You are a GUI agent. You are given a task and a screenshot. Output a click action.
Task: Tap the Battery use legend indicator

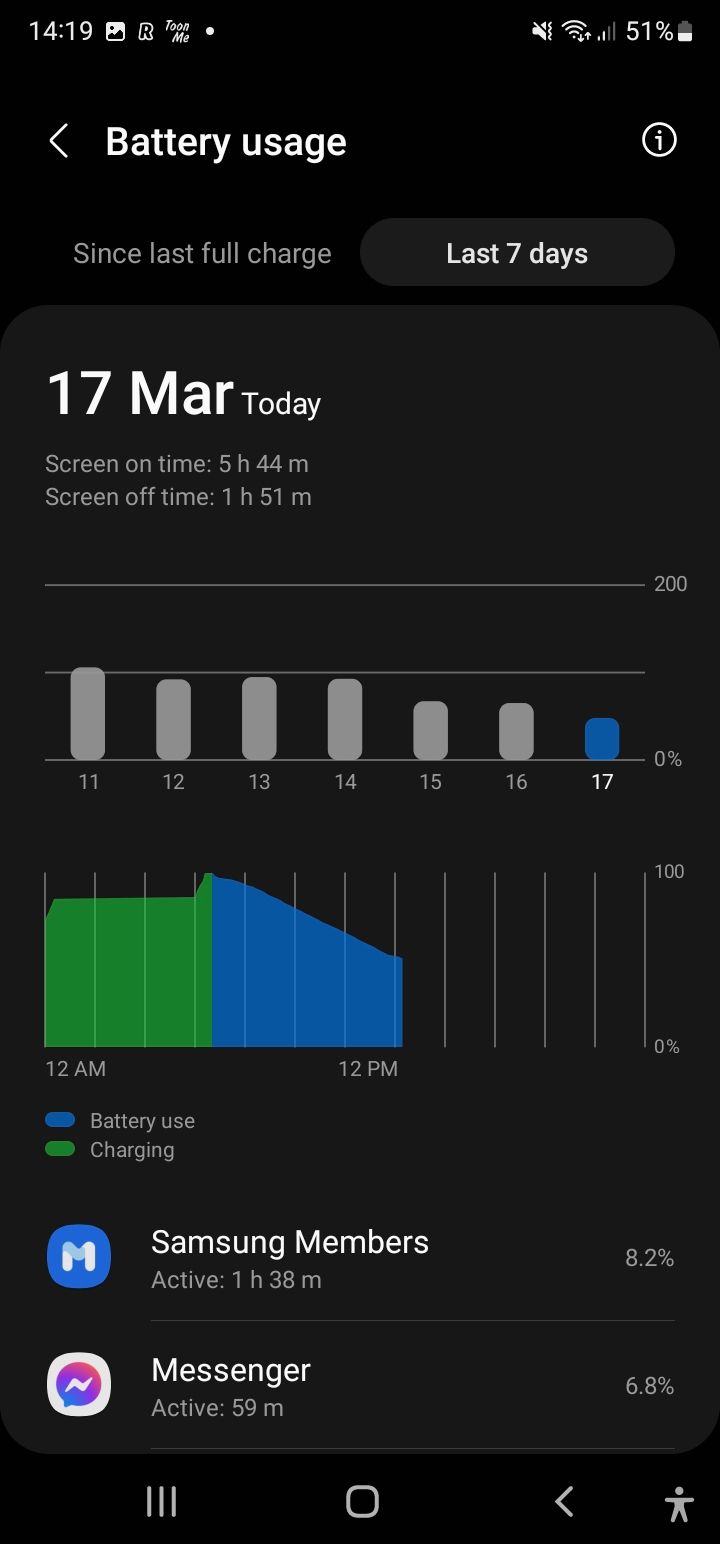click(x=59, y=1119)
